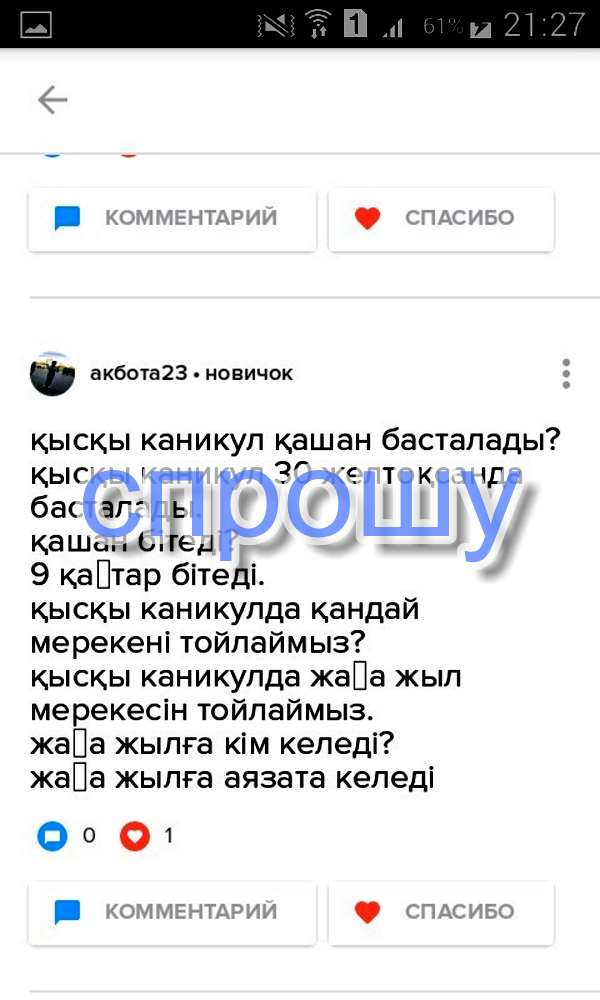Go back using the top arrow

coord(52,99)
